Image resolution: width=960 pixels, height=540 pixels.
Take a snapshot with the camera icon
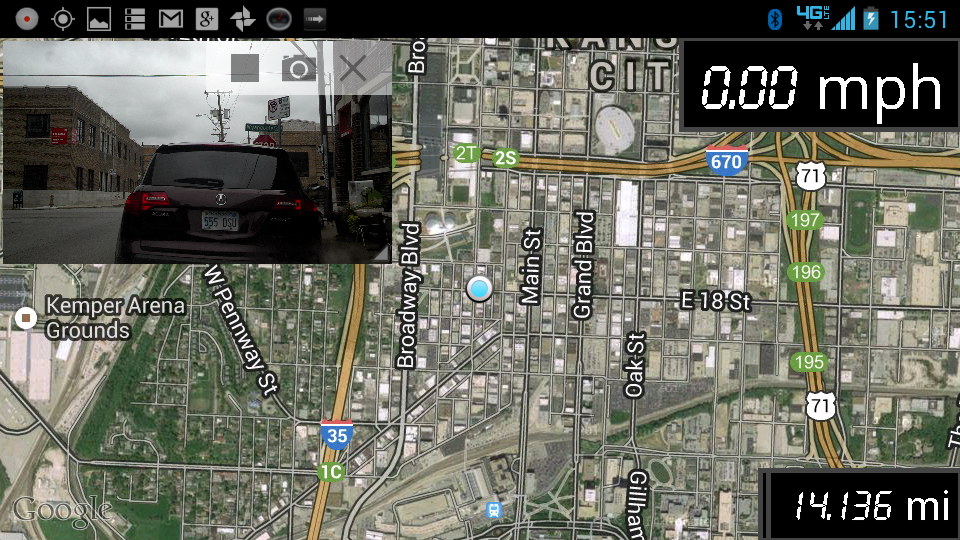(298, 68)
